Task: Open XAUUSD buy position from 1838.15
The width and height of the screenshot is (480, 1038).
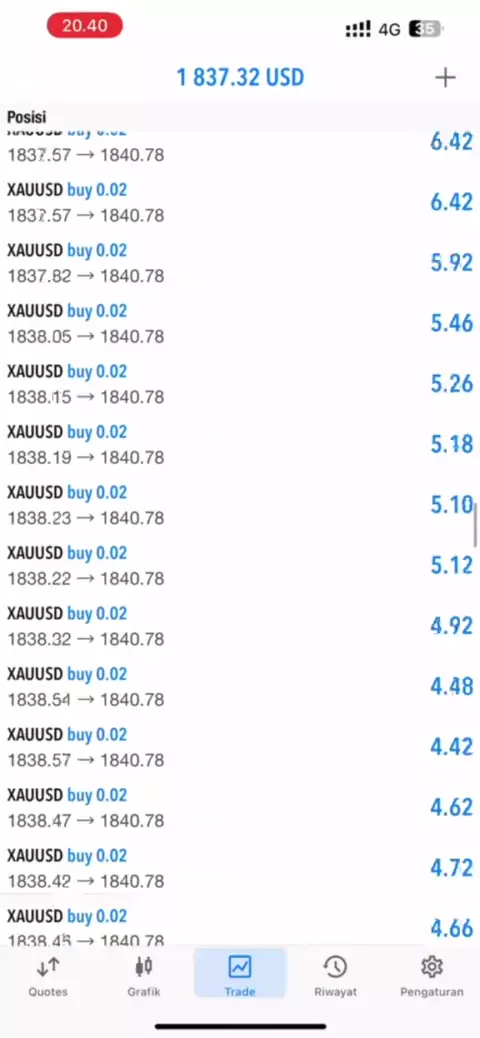Action: click(x=240, y=384)
